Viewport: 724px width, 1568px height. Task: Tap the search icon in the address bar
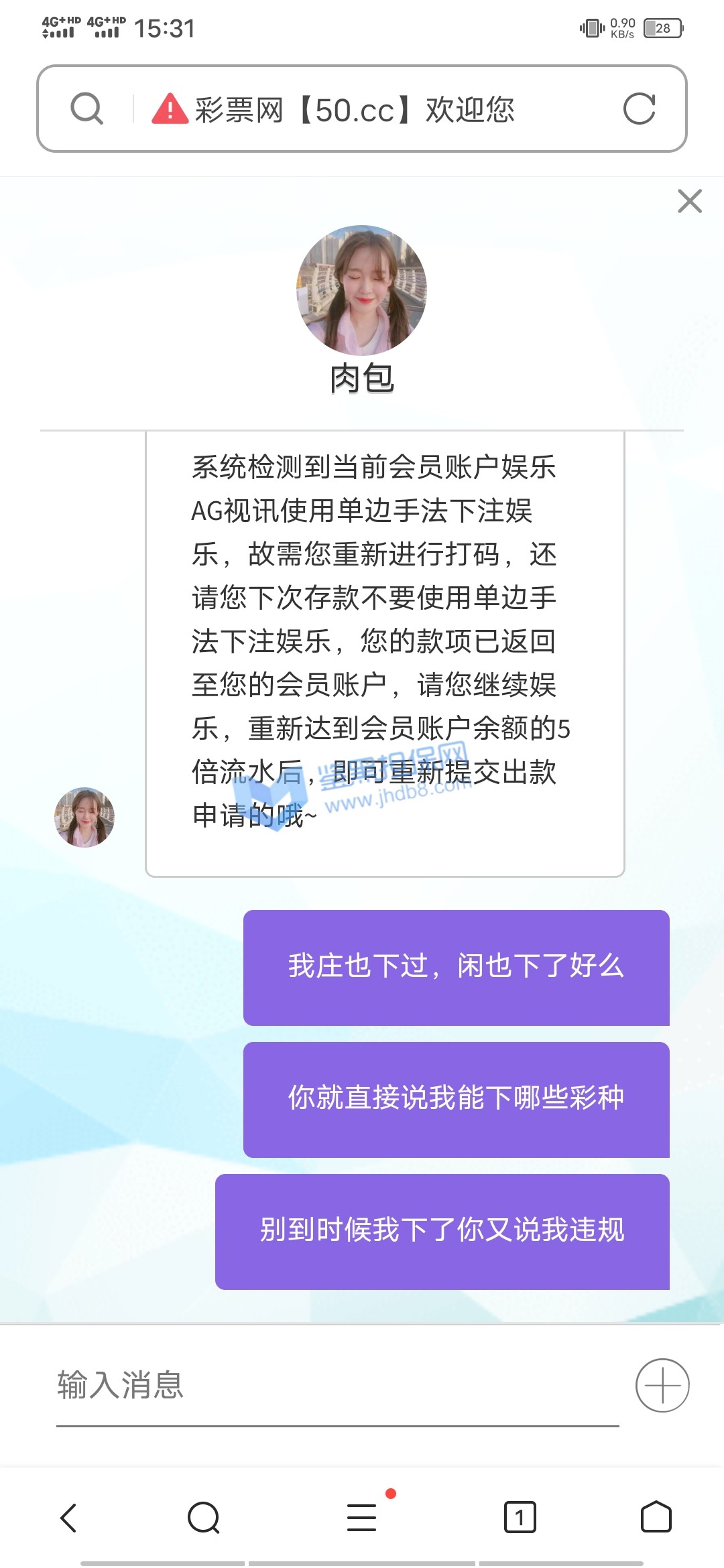tap(87, 109)
